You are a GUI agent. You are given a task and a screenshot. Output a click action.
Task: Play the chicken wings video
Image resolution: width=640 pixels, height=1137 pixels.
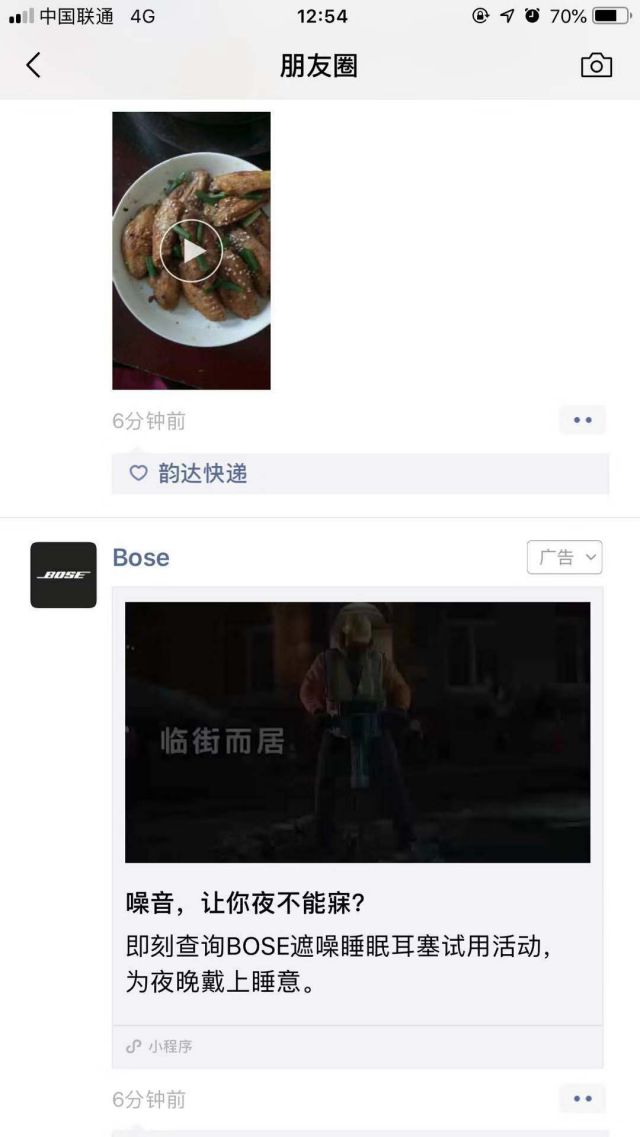[191, 250]
